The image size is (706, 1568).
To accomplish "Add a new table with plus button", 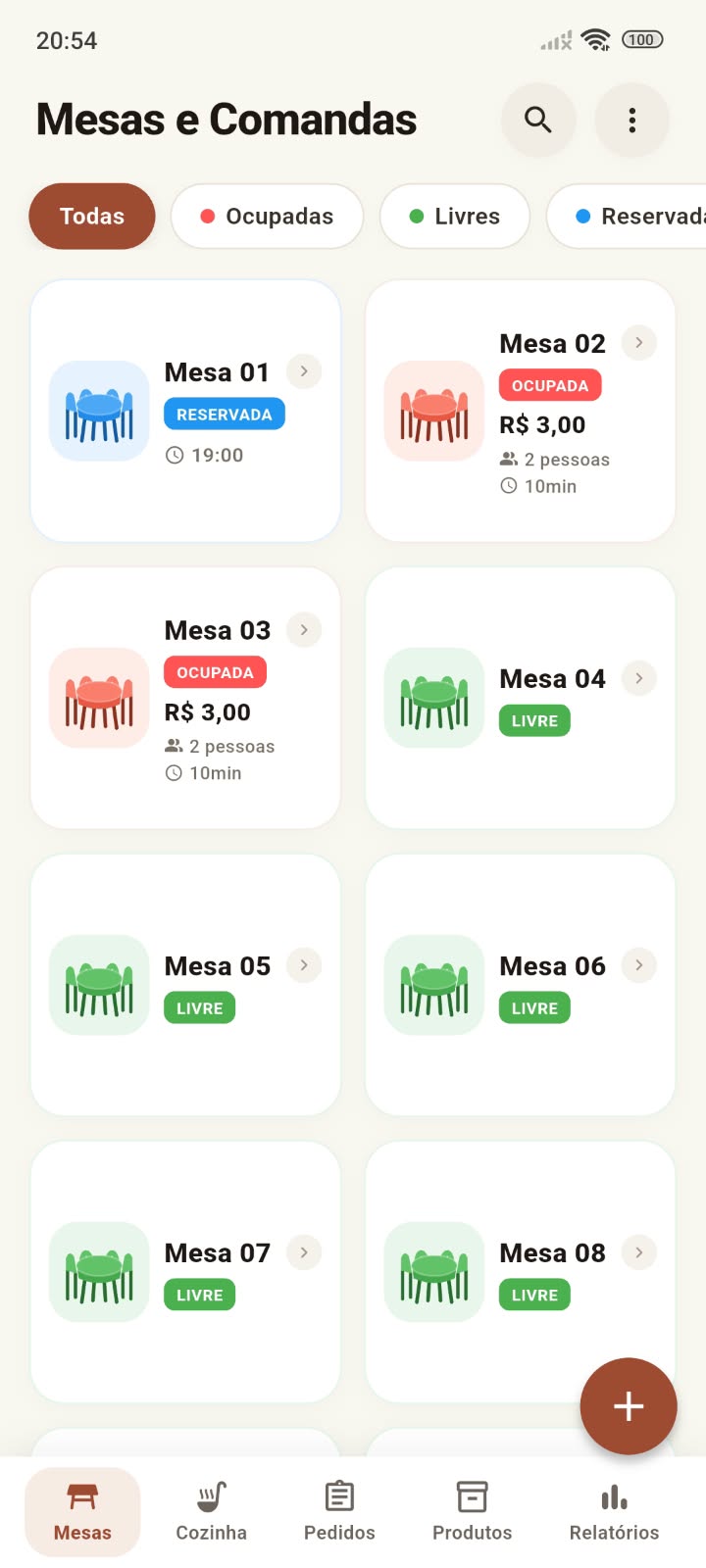I will pyautogui.click(x=629, y=1406).
